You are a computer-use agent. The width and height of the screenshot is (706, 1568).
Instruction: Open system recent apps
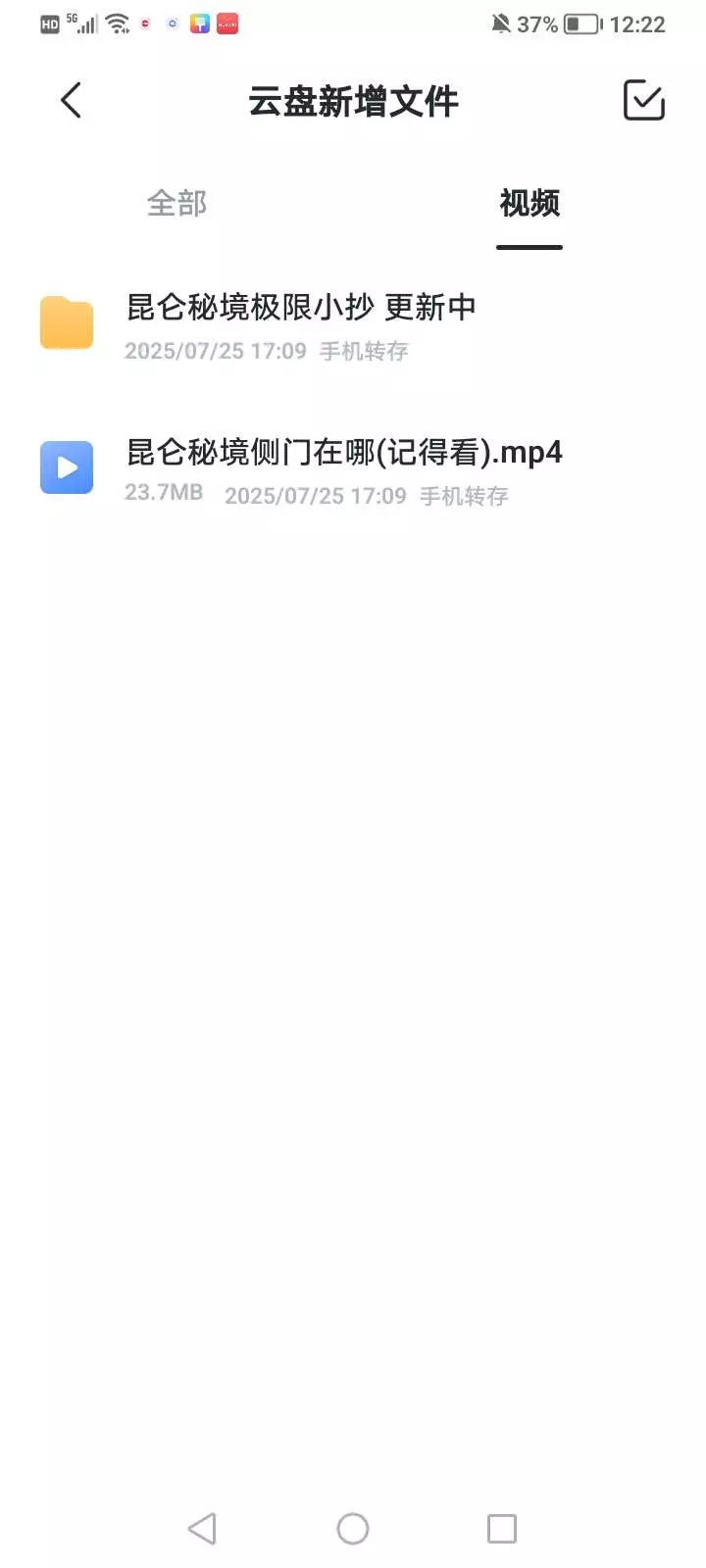click(502, 1528)
